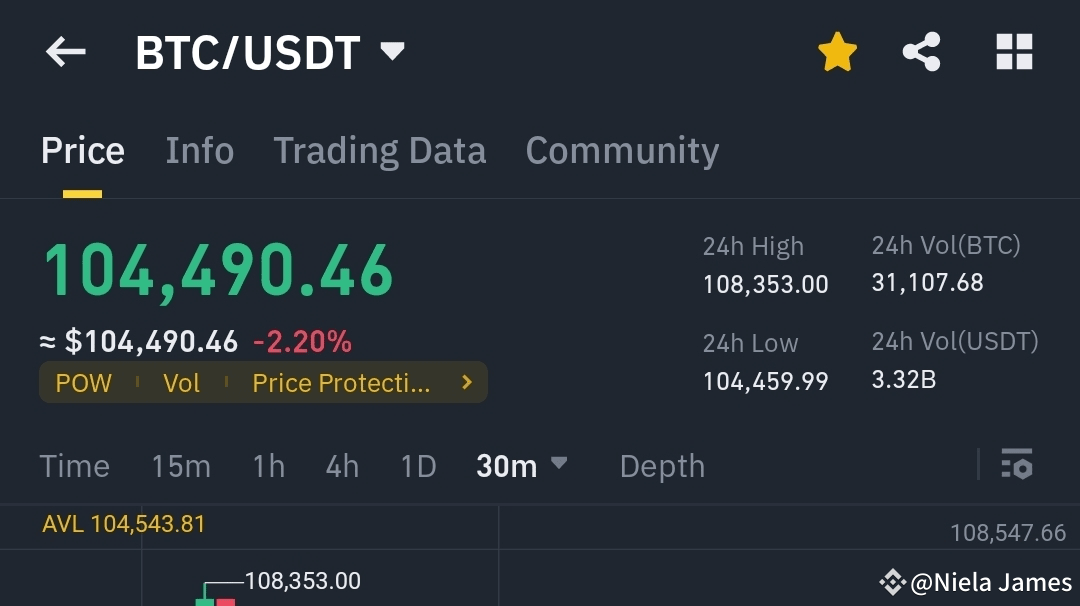Open the grid layout icon

click(x=1014, y=52)
